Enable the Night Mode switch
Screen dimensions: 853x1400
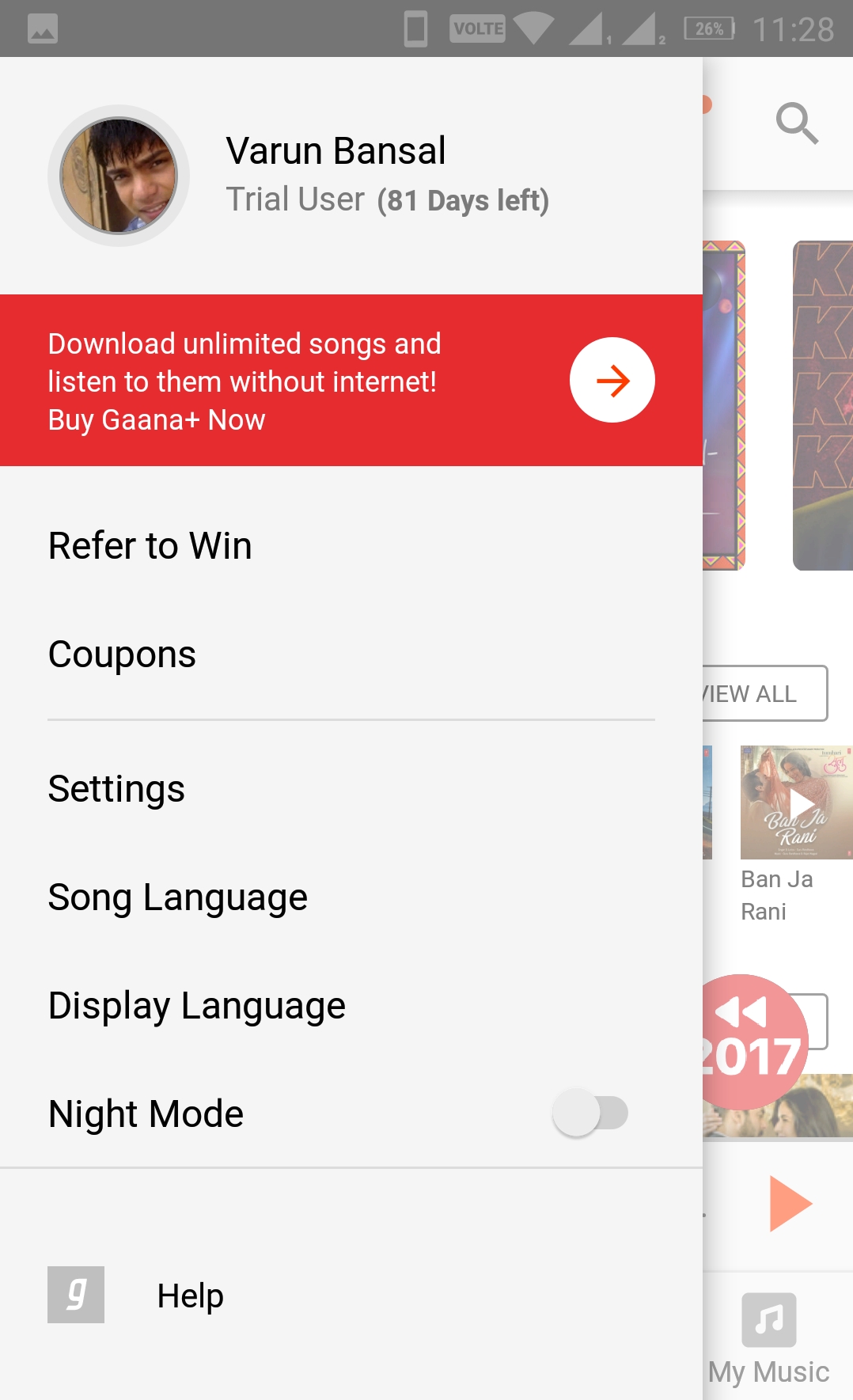point(590,1113)
